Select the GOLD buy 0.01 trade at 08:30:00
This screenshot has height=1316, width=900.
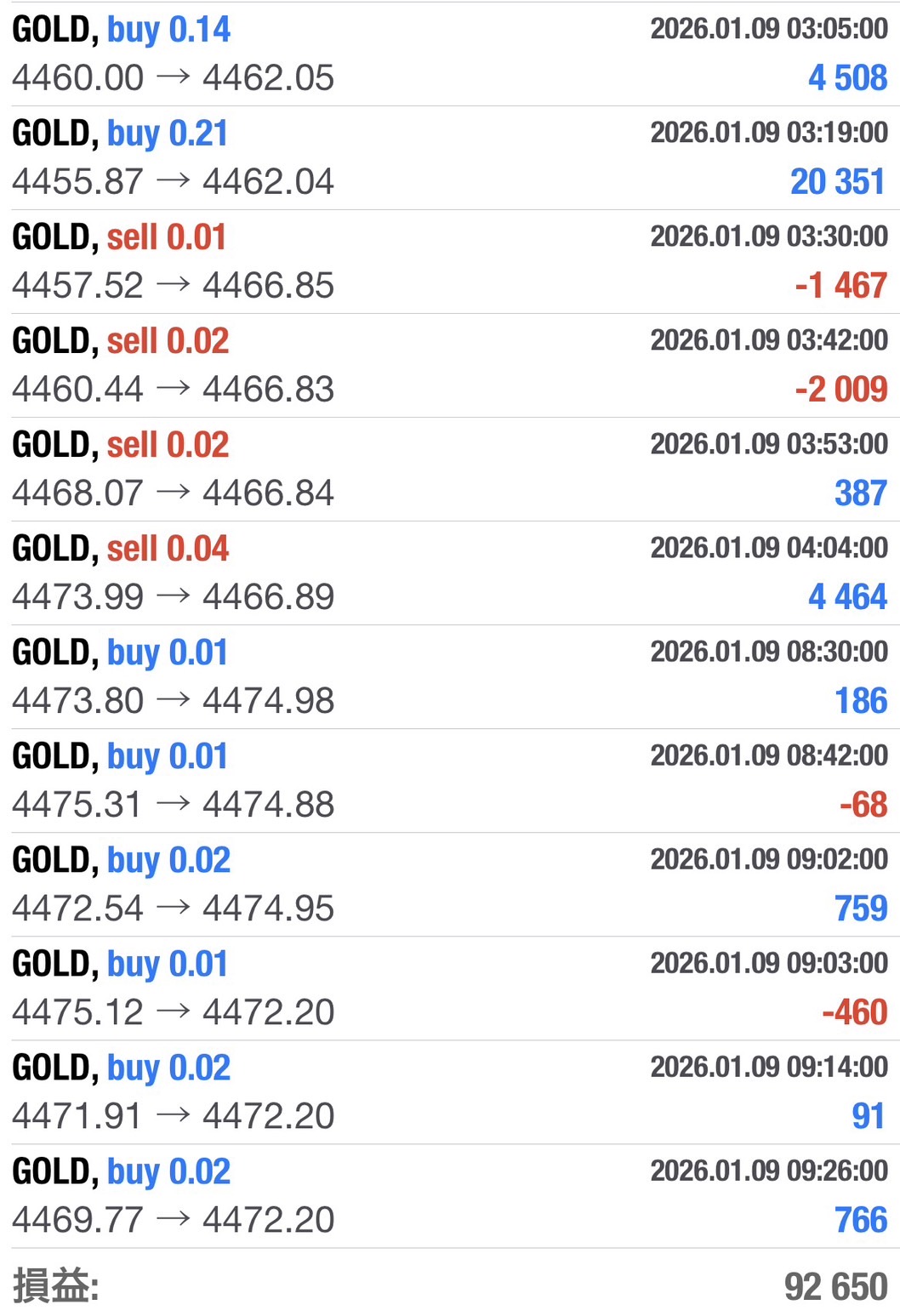[450, 676]
